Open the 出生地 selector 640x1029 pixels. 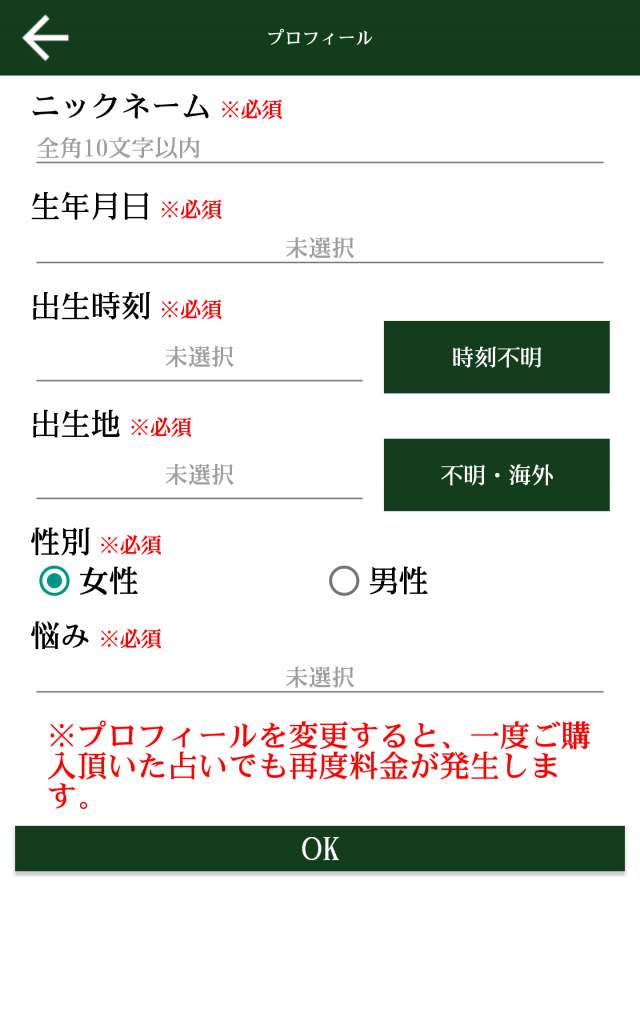199,474
